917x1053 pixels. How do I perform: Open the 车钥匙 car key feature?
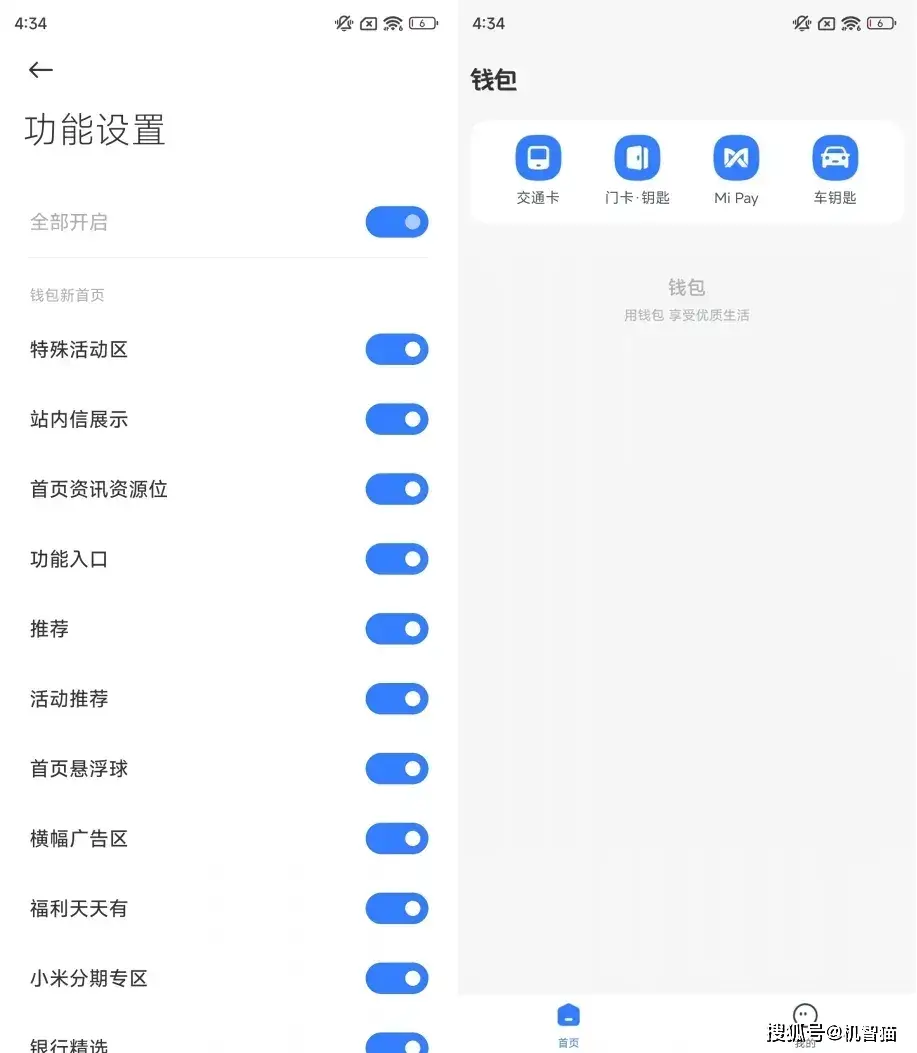pyautogui.click(x=835, y=157)
